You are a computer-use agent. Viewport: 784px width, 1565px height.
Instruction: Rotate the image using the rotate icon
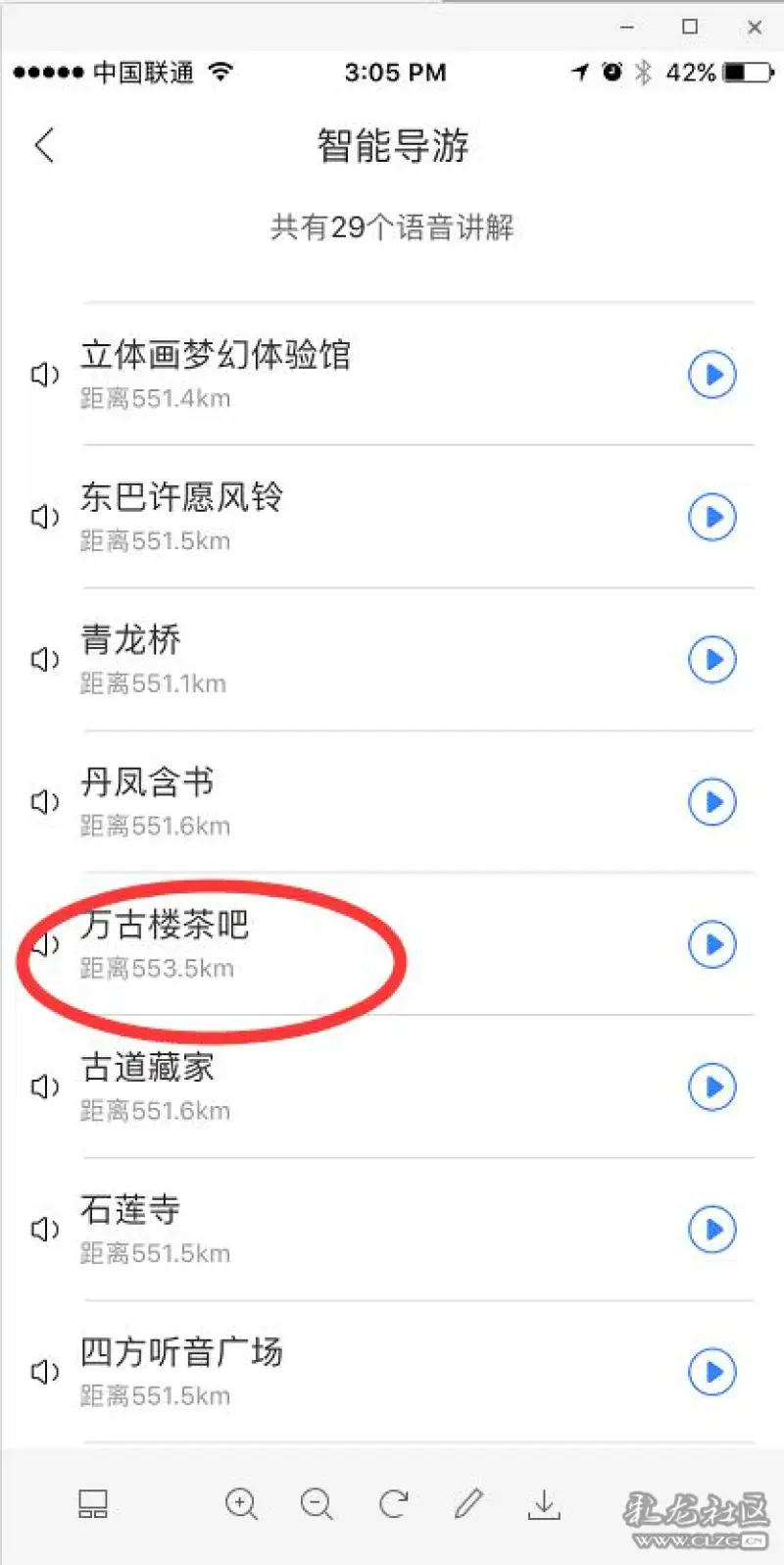click(393, 1504)
